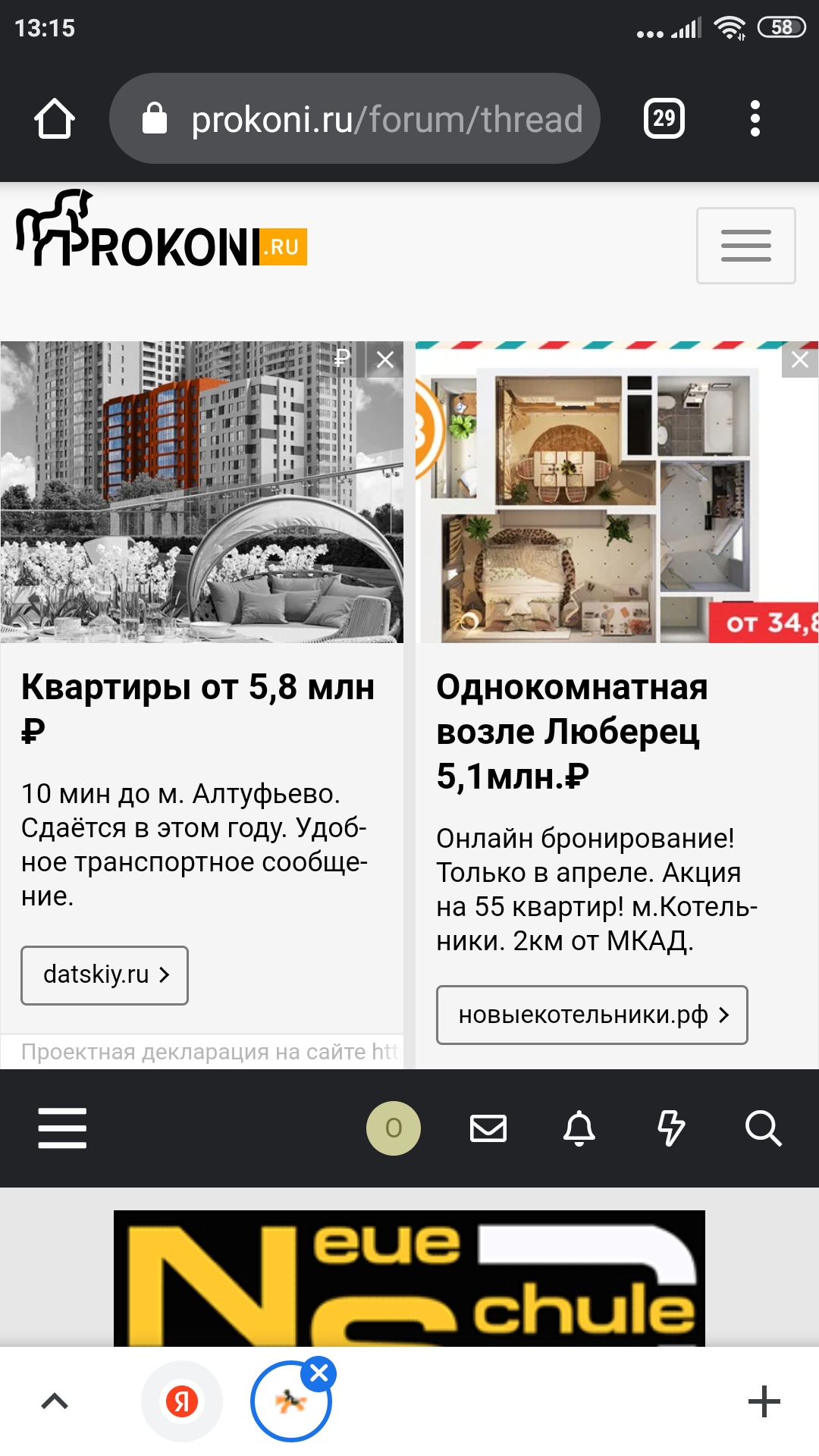Open the notifications bell
The image size is (819, 1456).
click(x=579, y=1128)
